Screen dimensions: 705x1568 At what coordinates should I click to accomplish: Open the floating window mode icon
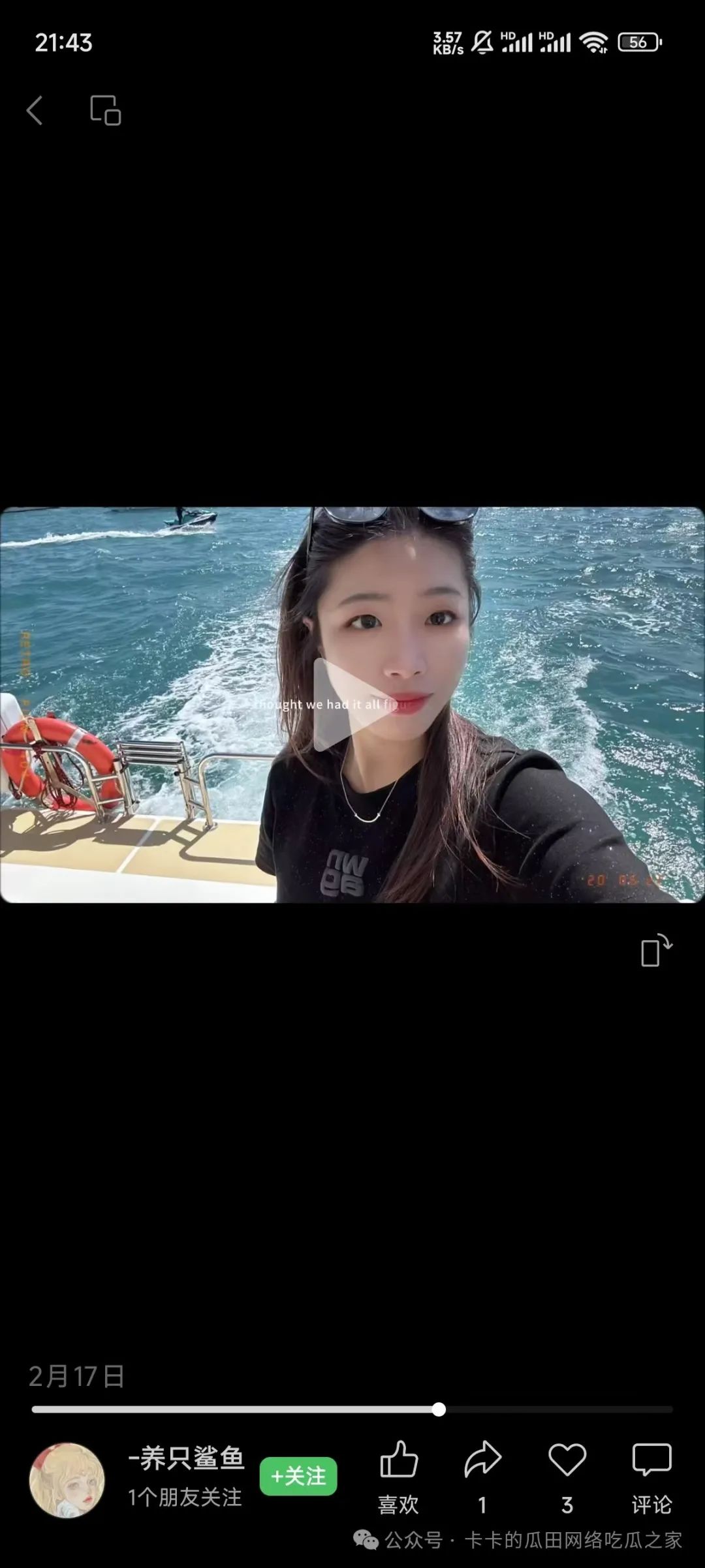tap(105, 110)
